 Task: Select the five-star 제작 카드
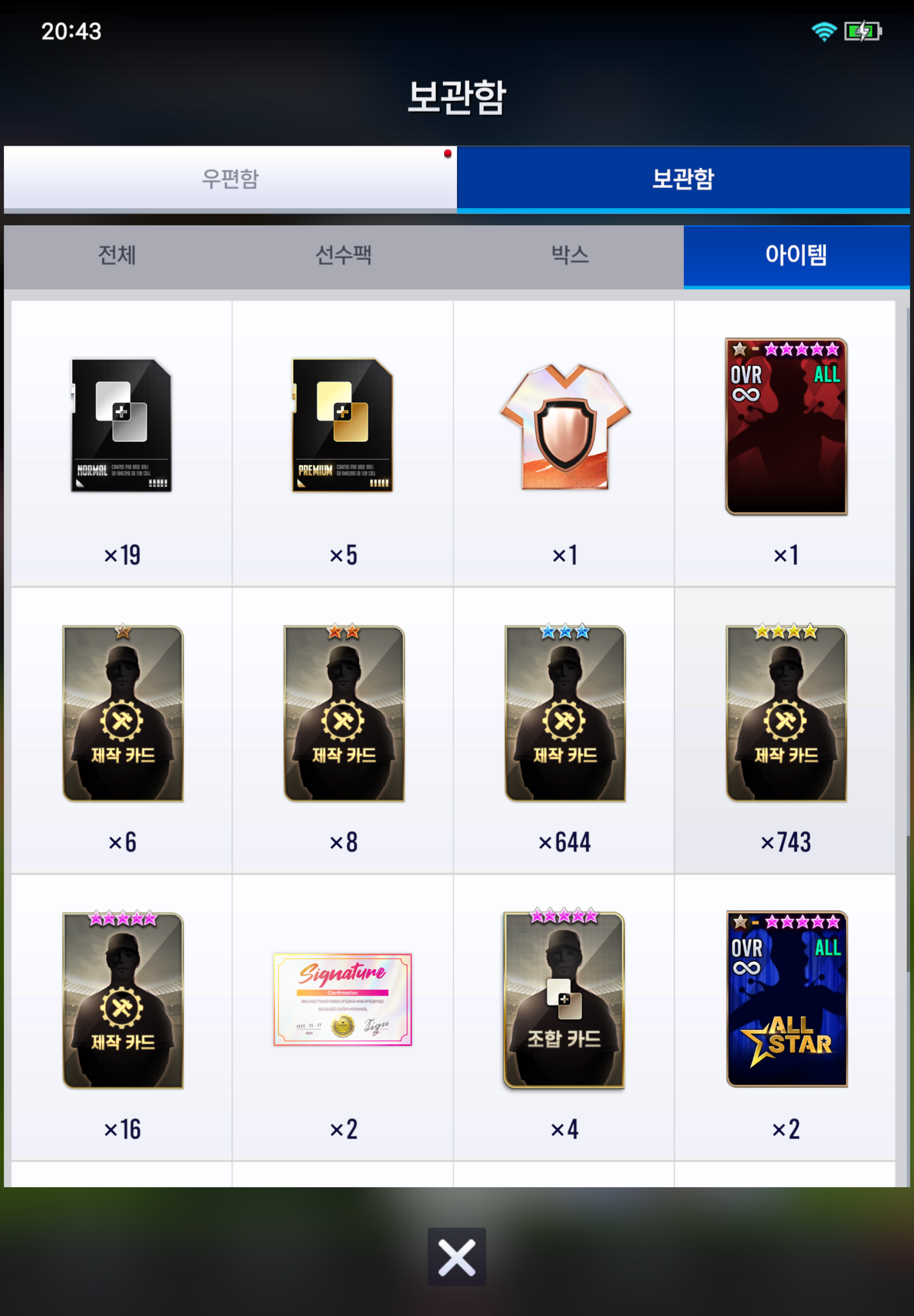pyautogui.click(x=123, y=1000)
